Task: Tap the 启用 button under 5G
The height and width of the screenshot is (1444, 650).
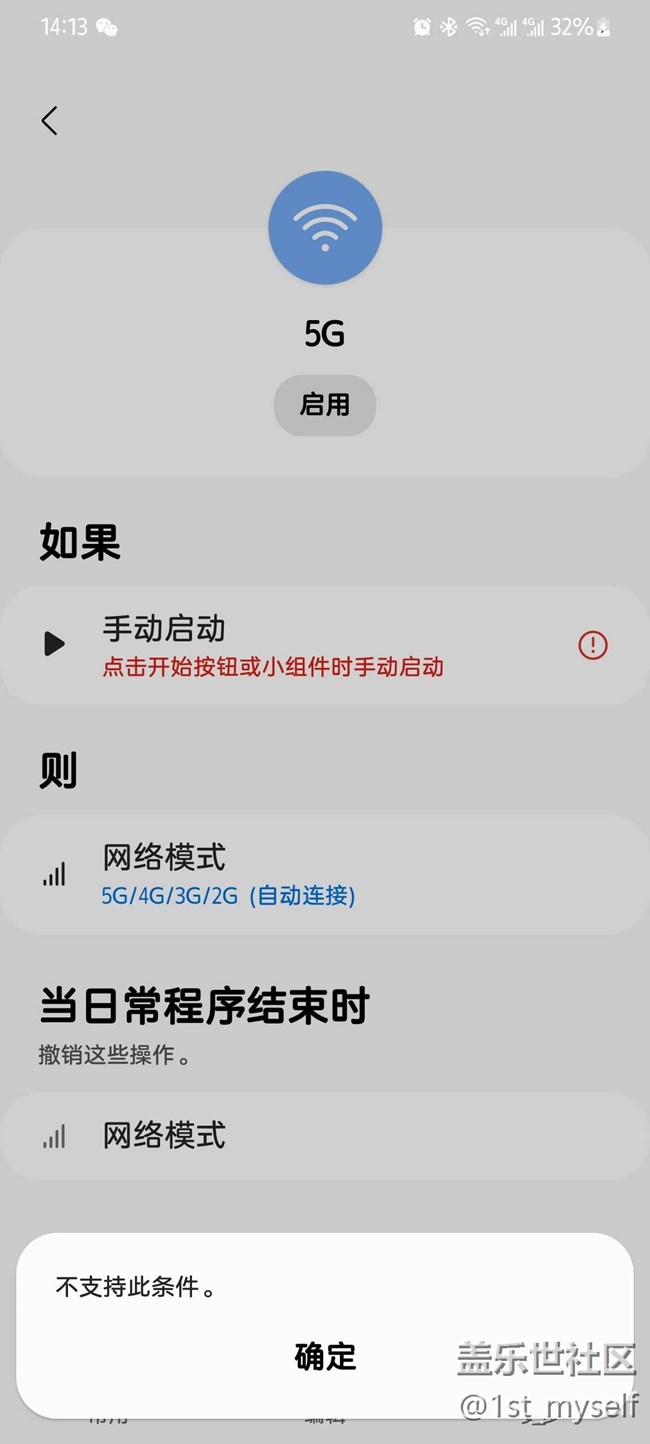Action: [325, 405]
